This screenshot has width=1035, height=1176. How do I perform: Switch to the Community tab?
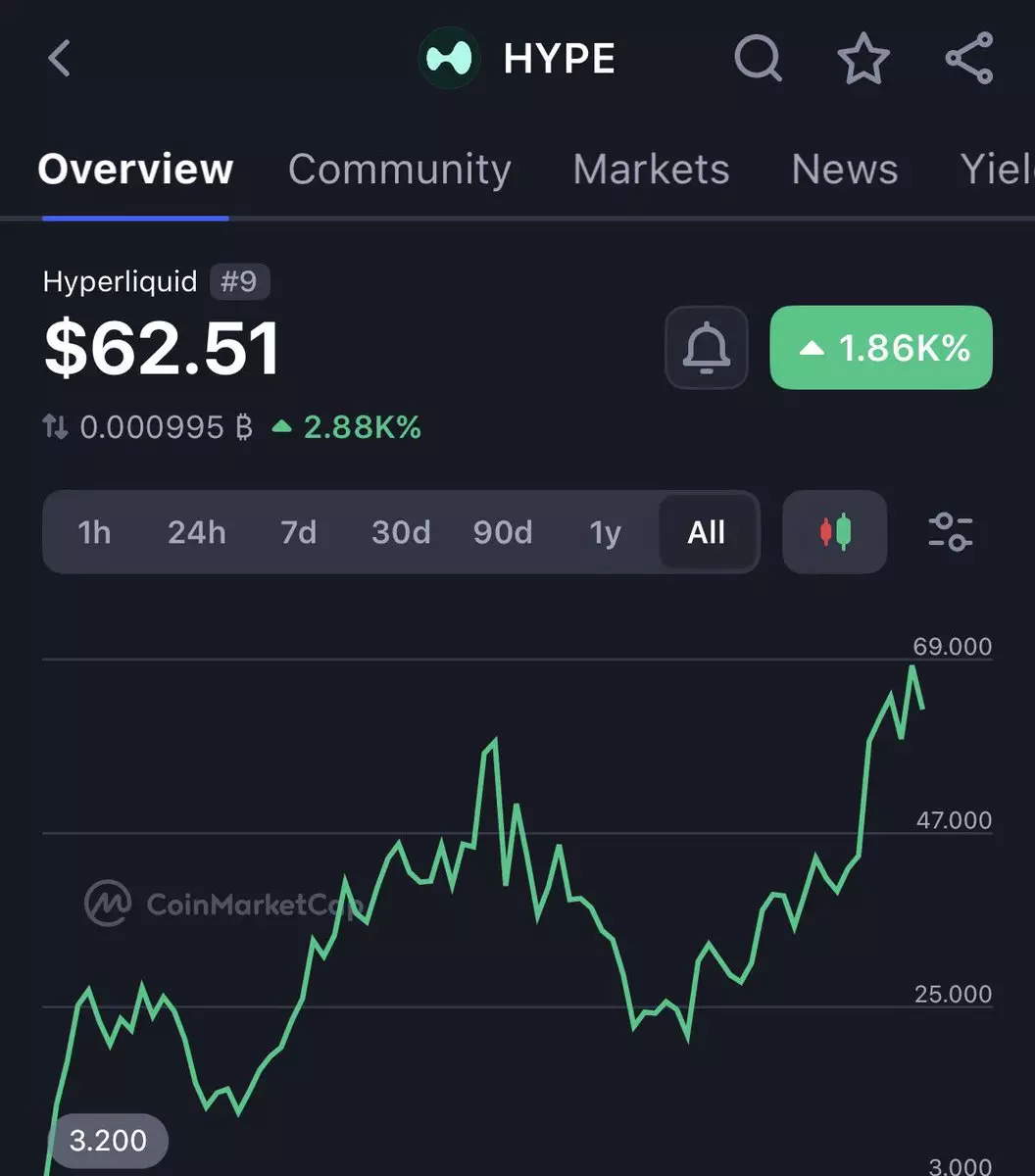(400, 169)
